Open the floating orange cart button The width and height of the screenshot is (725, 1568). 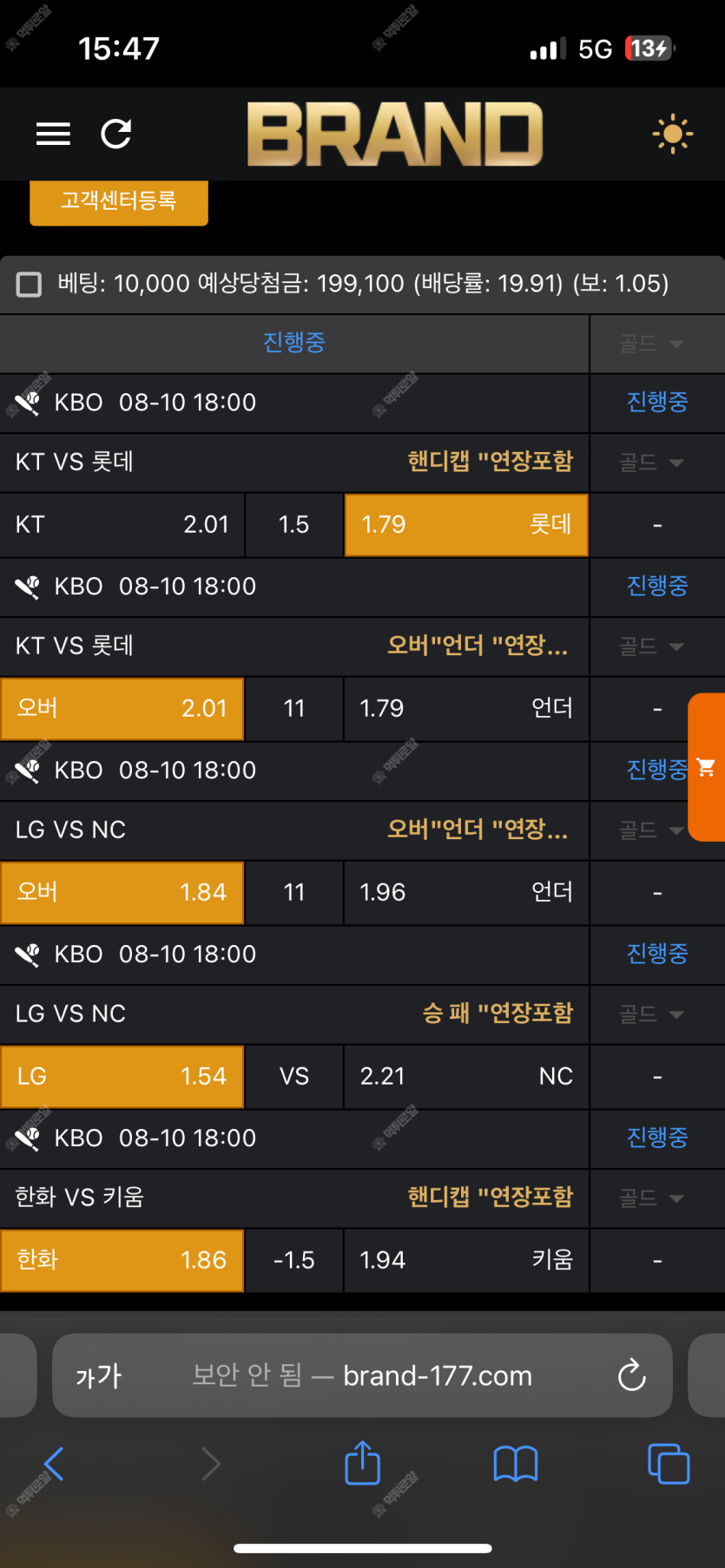click(x=707, y=767)
